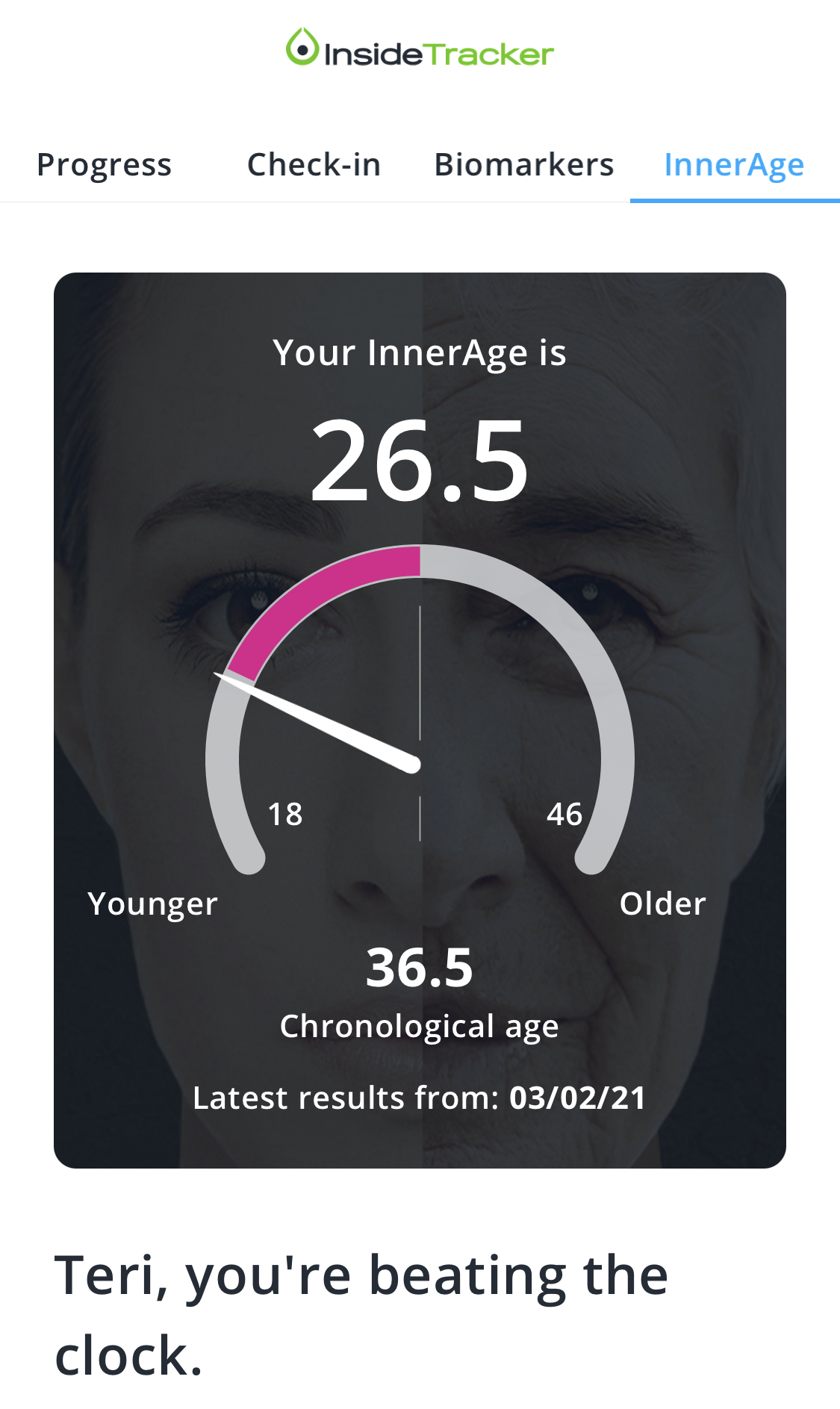Select the Biomarkers tab

[524, 164]
